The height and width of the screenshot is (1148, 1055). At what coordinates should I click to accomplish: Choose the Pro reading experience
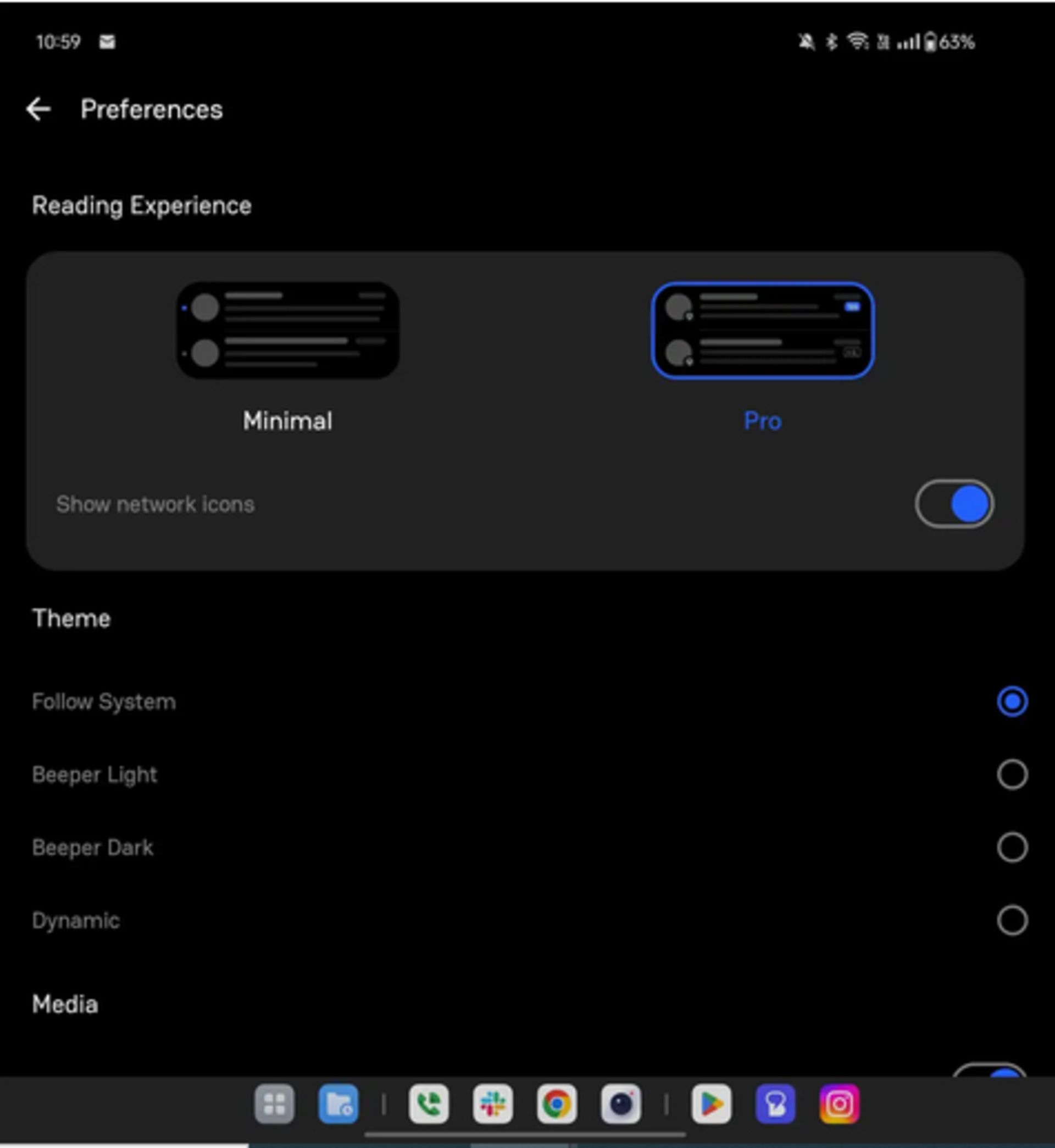(762, 331)
